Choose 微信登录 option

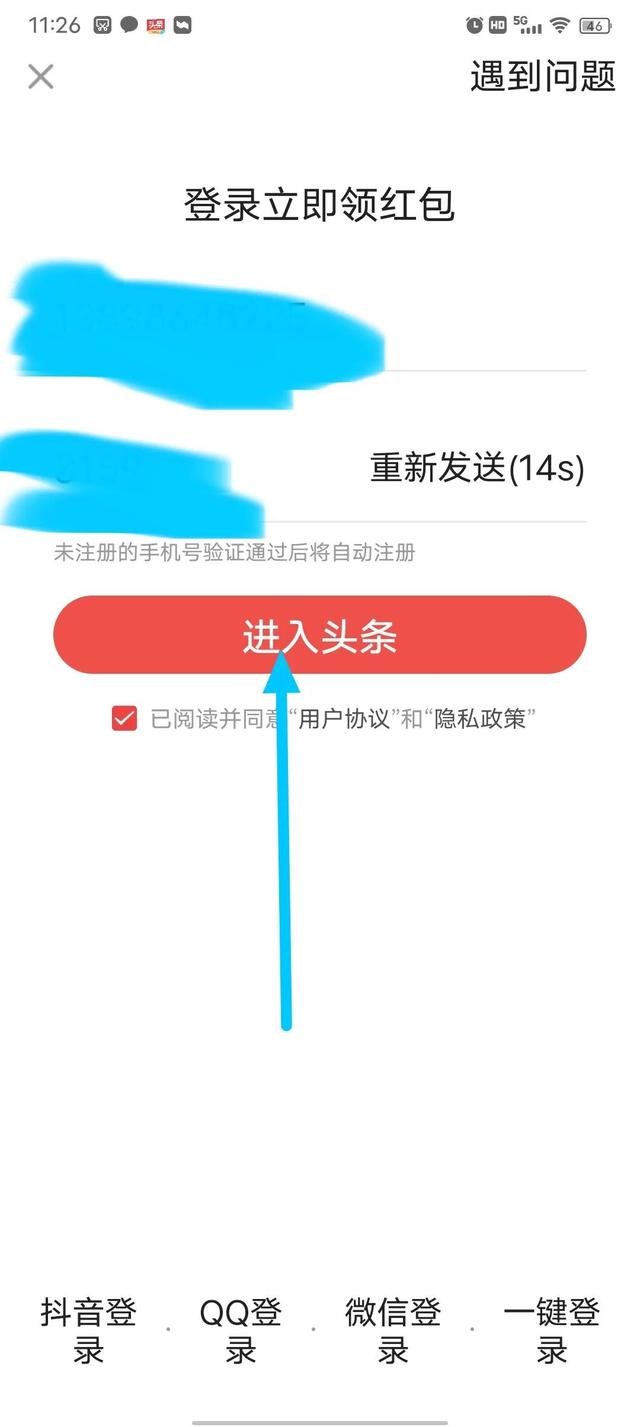393,1331
